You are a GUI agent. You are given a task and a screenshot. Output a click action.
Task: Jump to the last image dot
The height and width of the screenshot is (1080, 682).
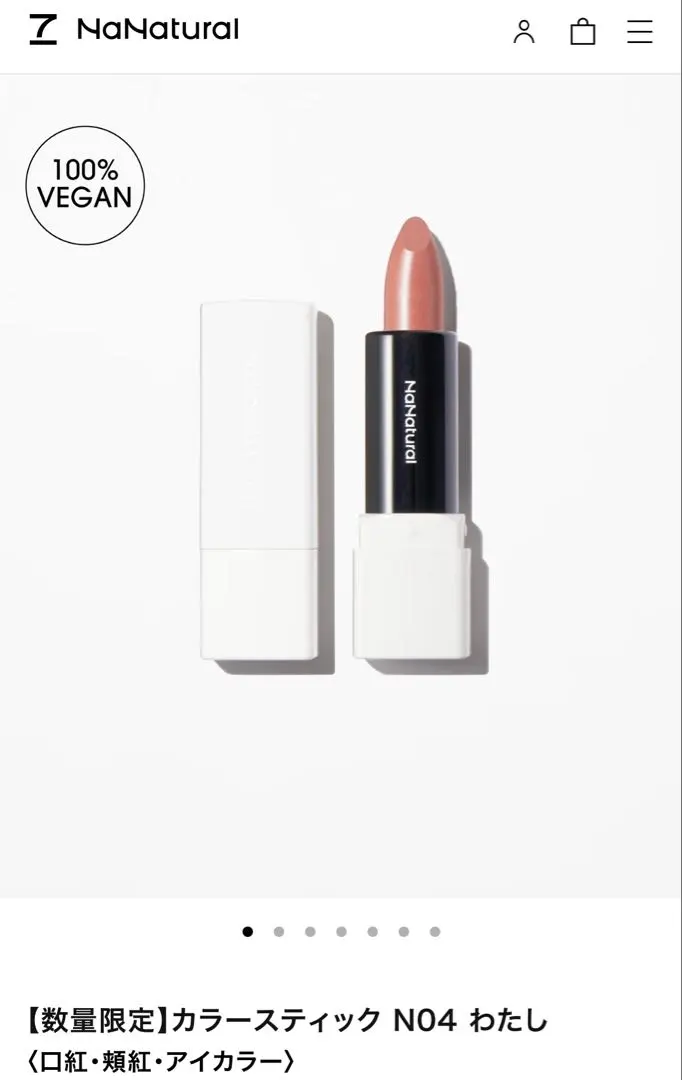pyautogui.click(x=435, y=931)
